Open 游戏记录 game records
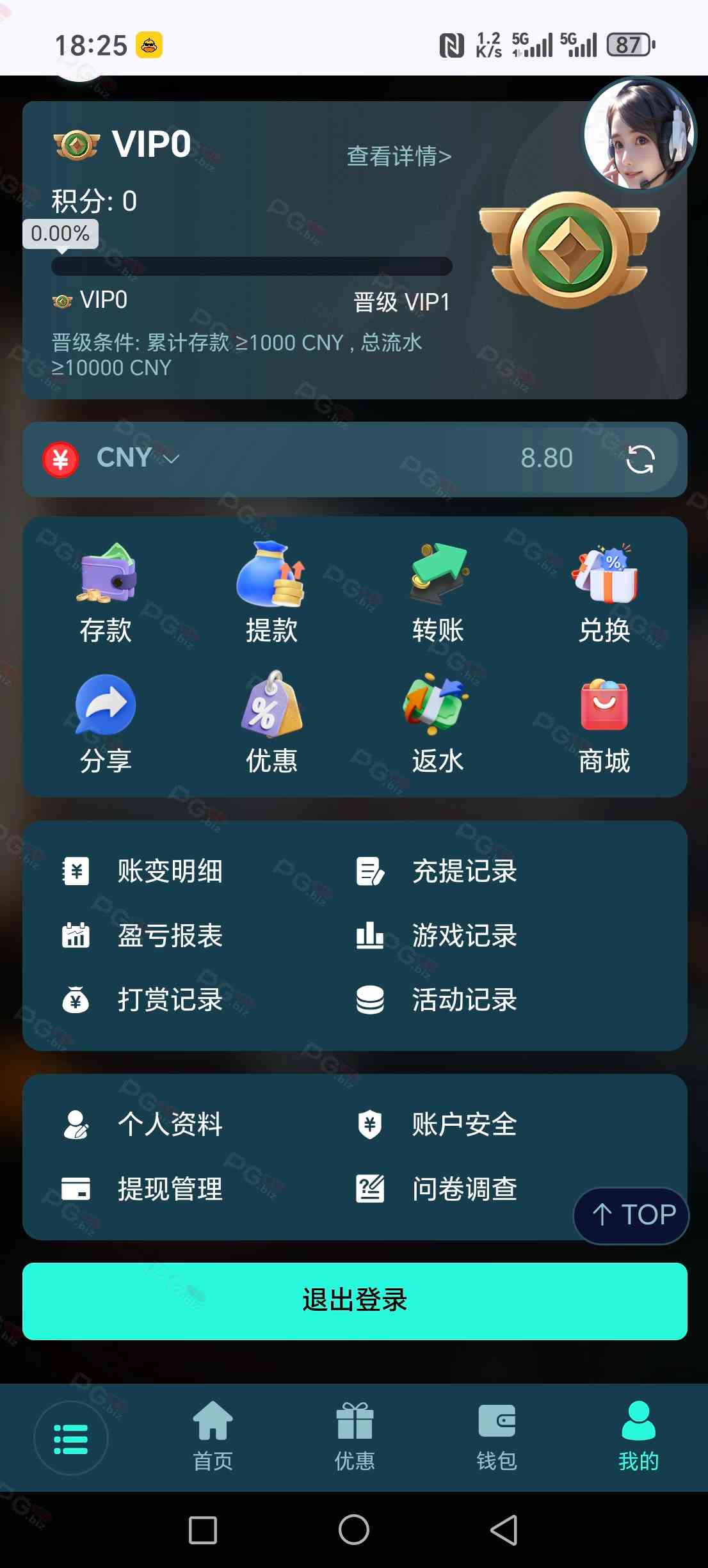Screen dimensions: 708x1568 point(464,936)
